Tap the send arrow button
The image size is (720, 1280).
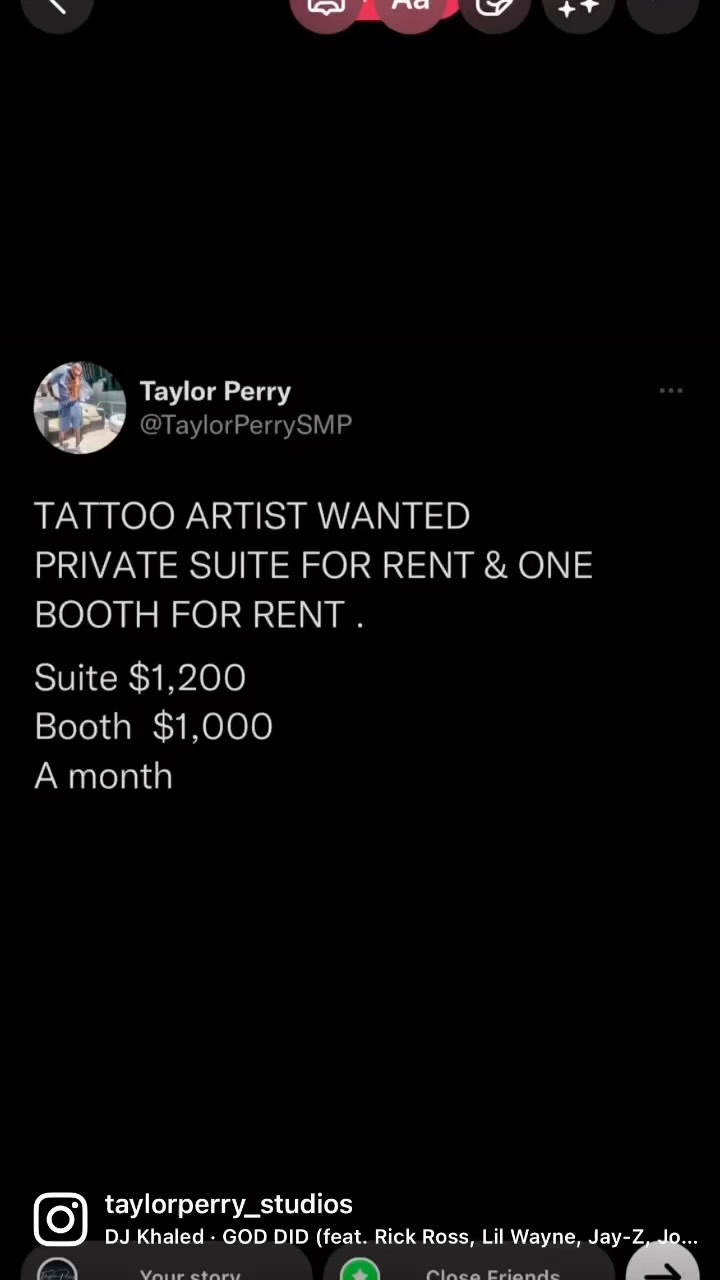point(664,1268)
